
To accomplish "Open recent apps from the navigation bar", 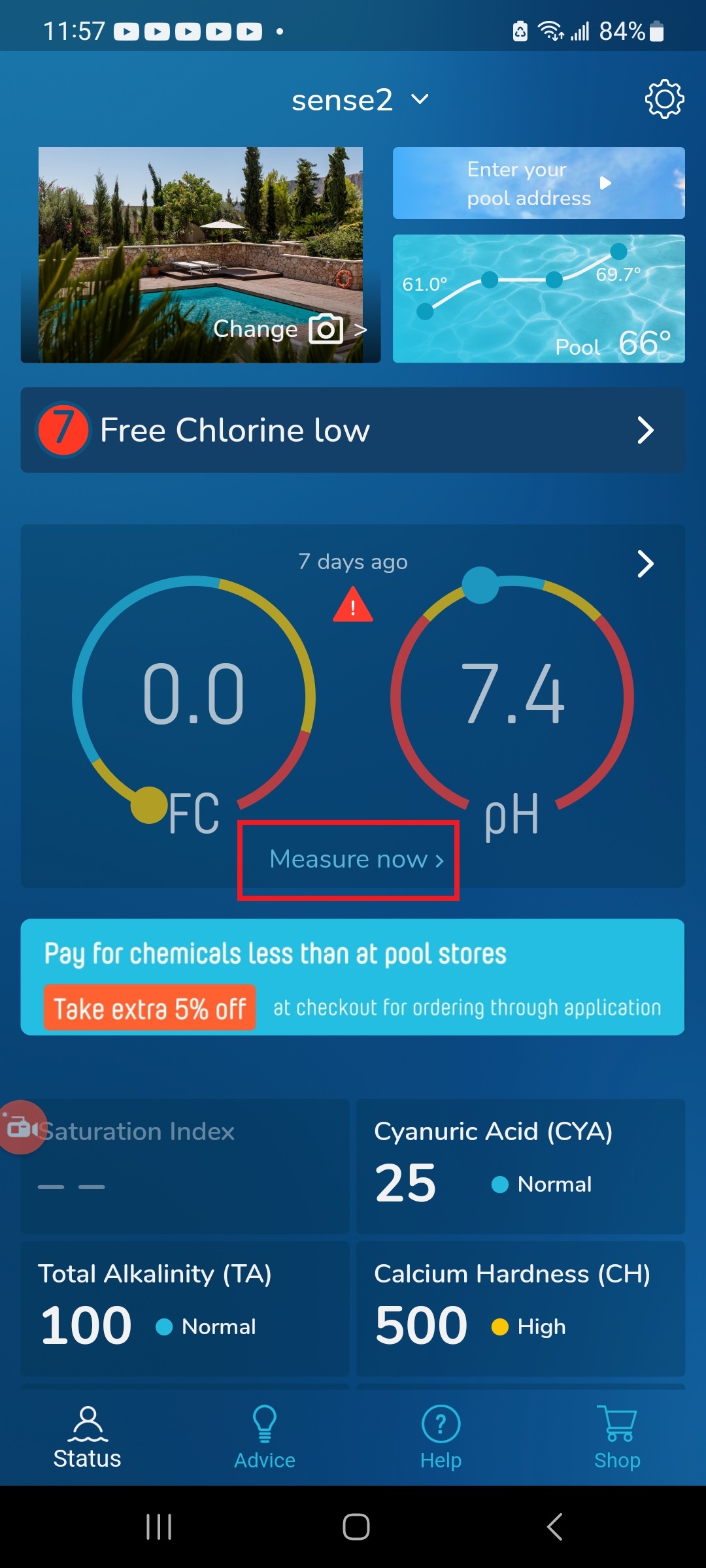I will [159, 1527].
